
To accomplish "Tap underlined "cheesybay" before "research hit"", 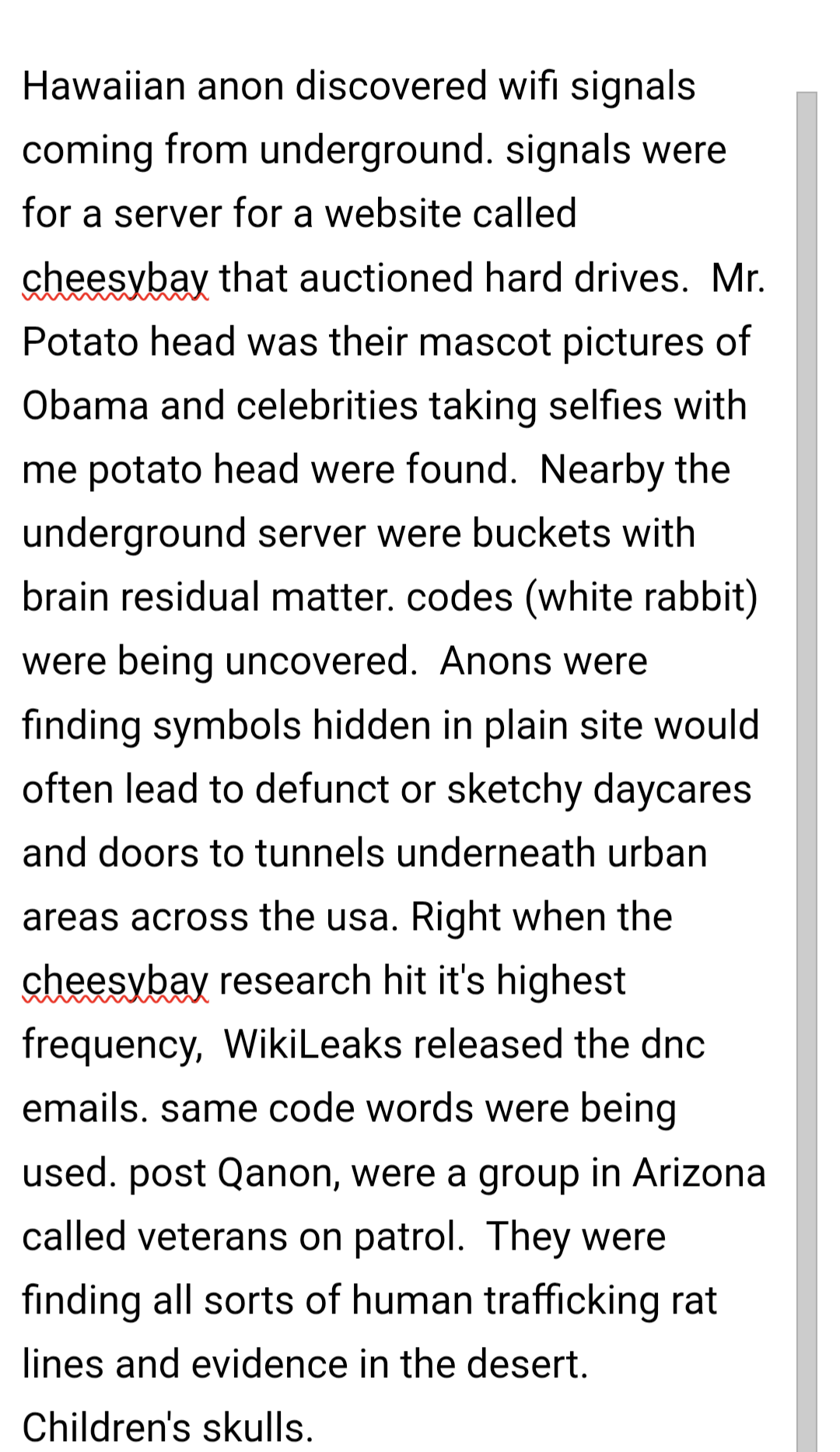I will 116,980.
